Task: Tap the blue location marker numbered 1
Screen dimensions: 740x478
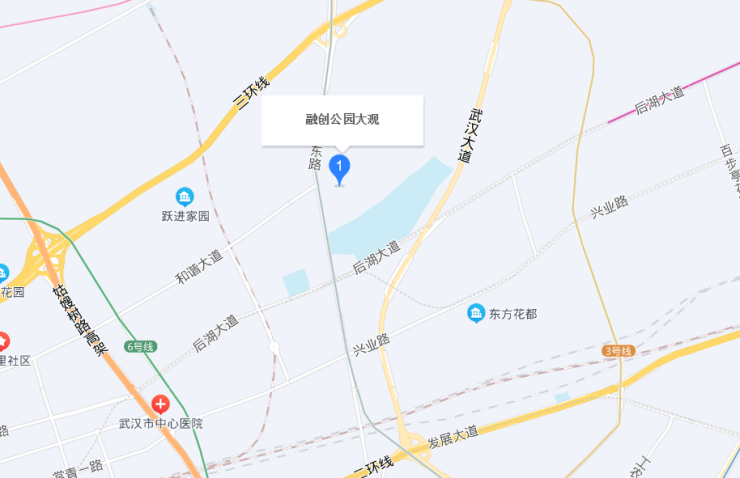Action: (x=340, y=166)
